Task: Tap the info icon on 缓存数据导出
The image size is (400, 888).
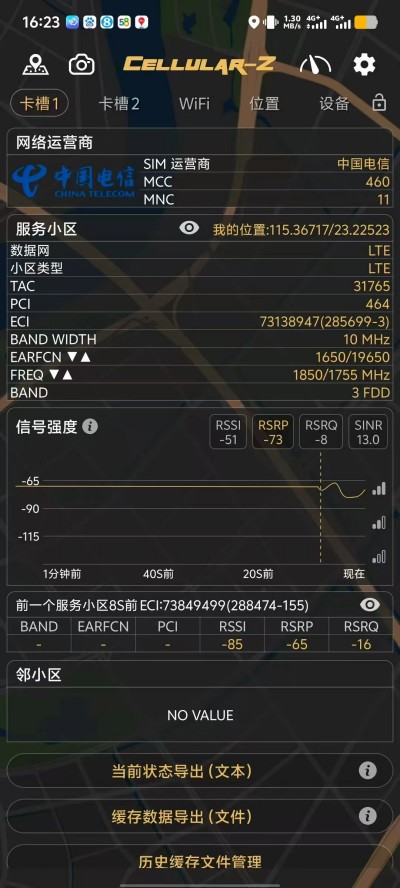Action: coord(368,816)
